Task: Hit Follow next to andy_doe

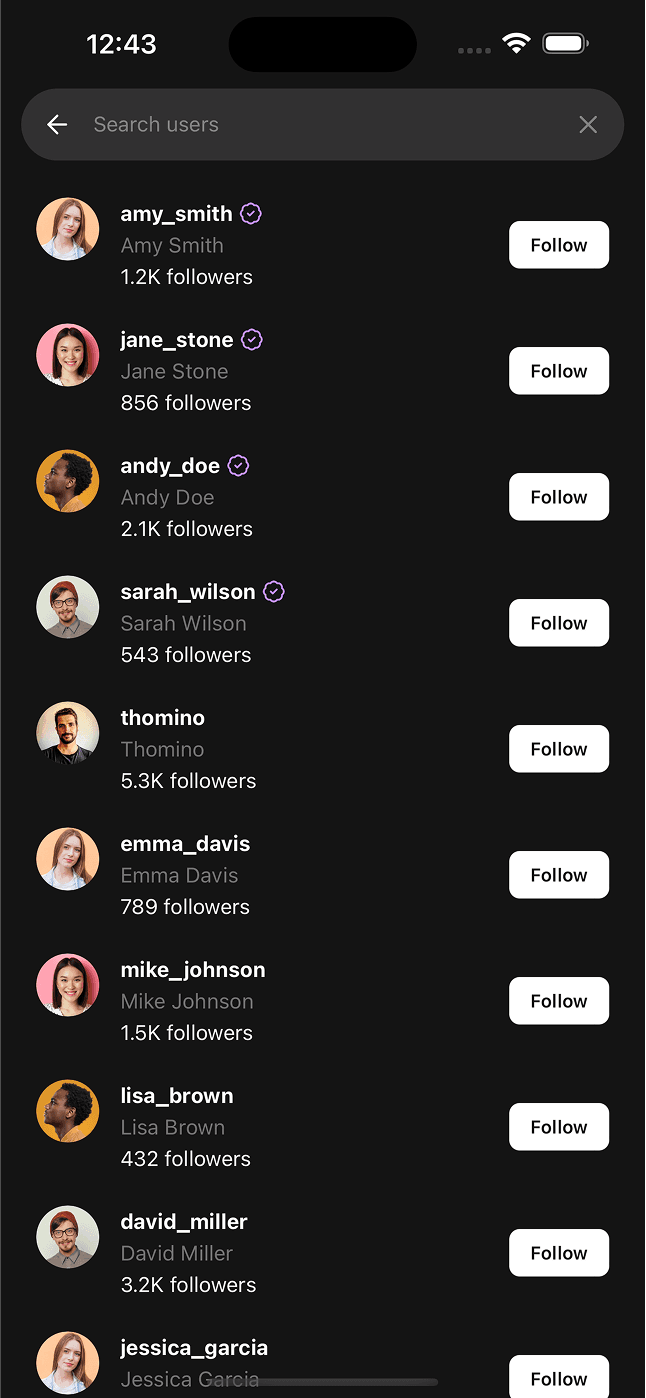Action: click(558, 497)
